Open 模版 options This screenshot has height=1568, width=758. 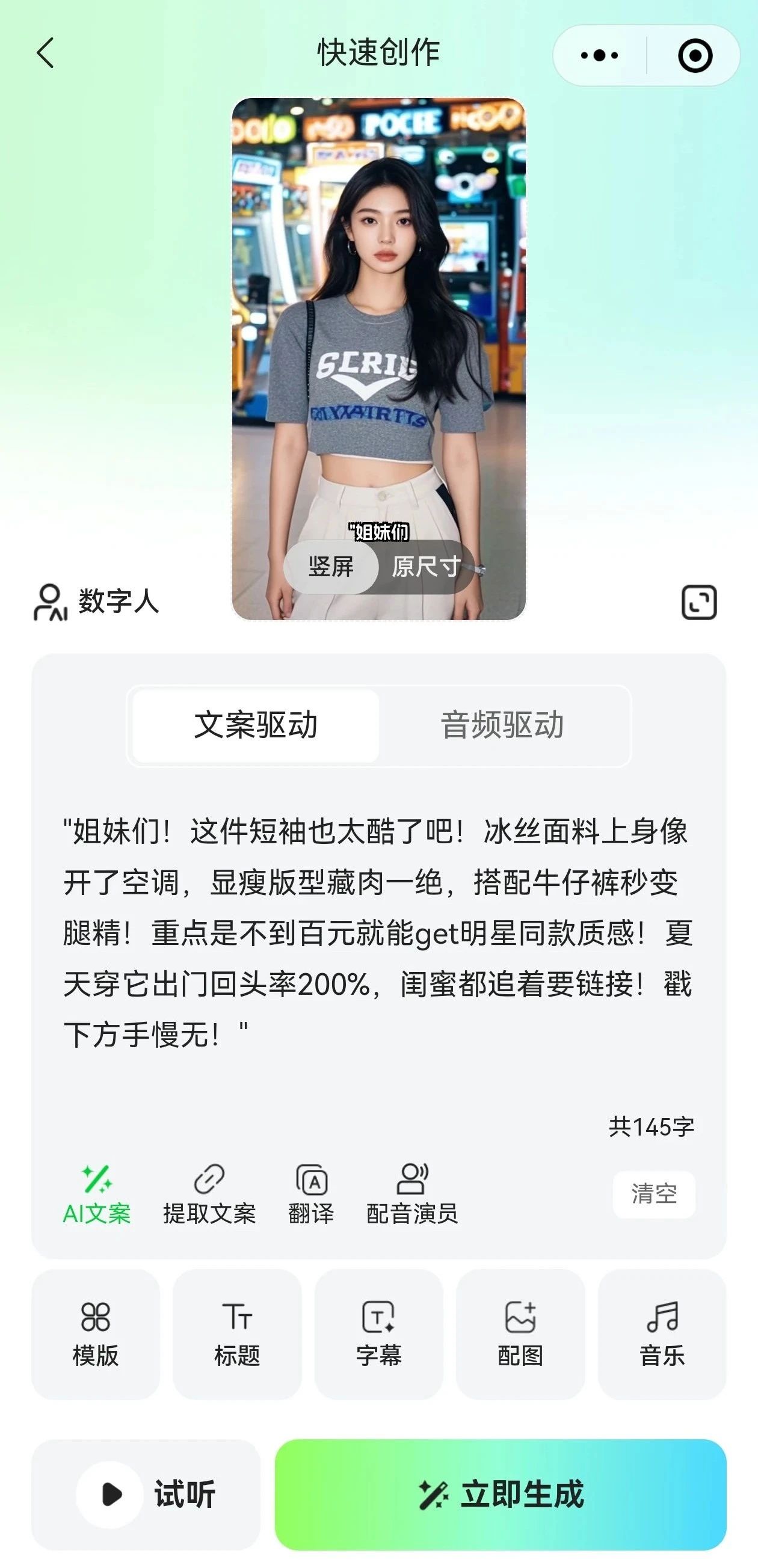(x=96, y=1333)
